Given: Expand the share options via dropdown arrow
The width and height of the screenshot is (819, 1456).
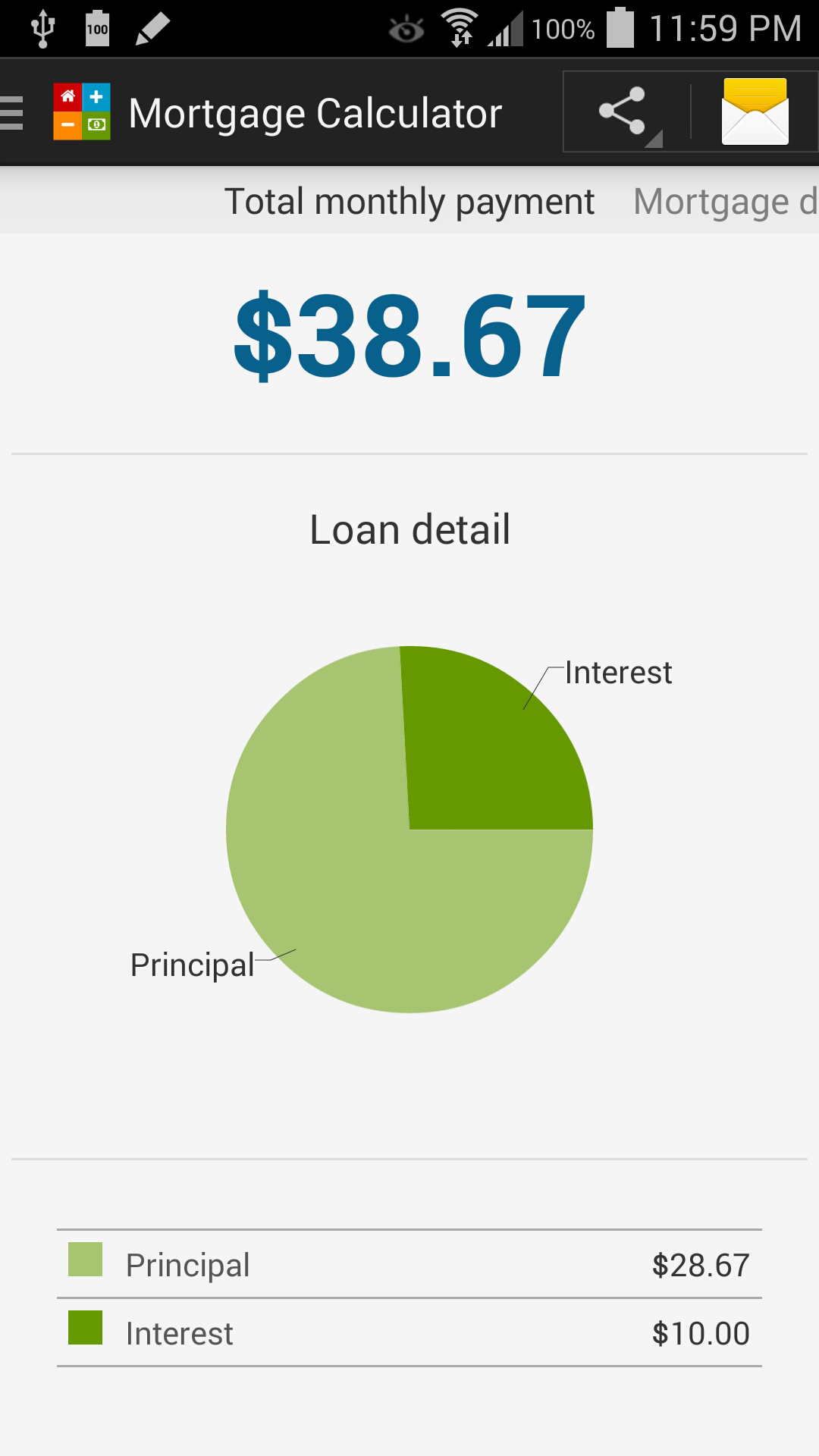Looking at the screenshot, I should point(654,140).
